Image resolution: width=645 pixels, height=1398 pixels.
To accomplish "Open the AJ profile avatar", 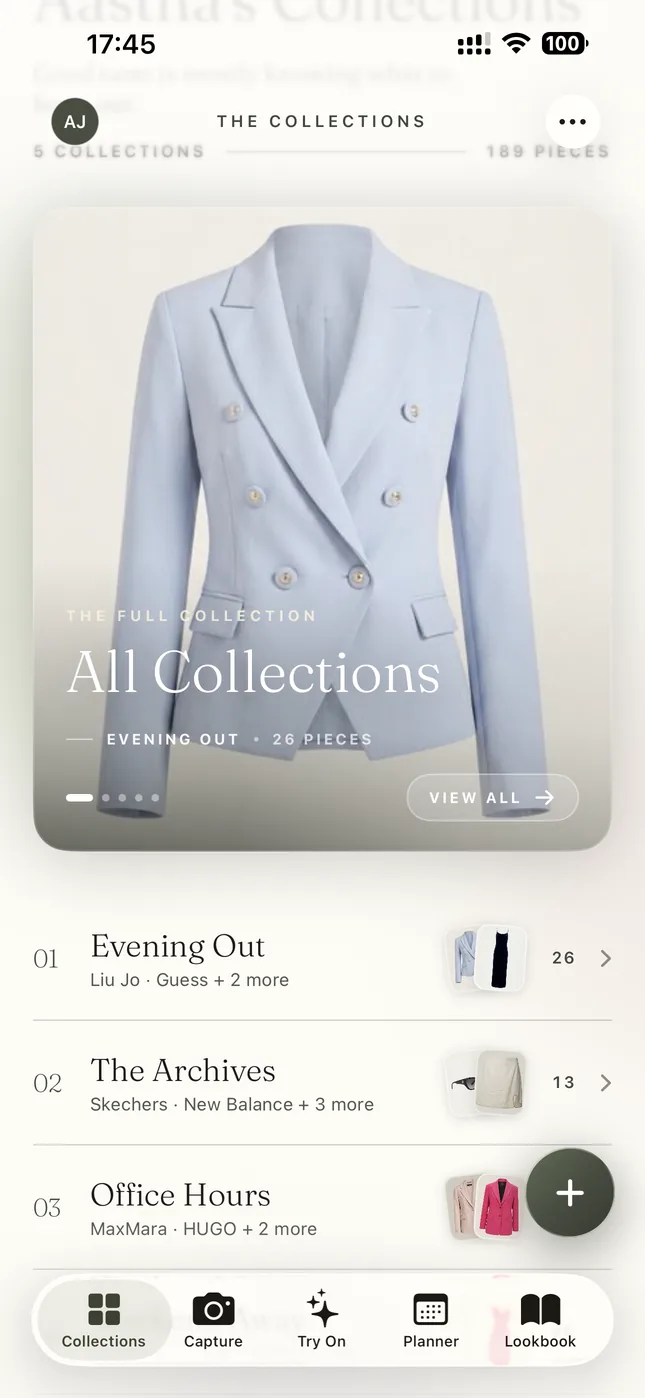I will [75, 122].
